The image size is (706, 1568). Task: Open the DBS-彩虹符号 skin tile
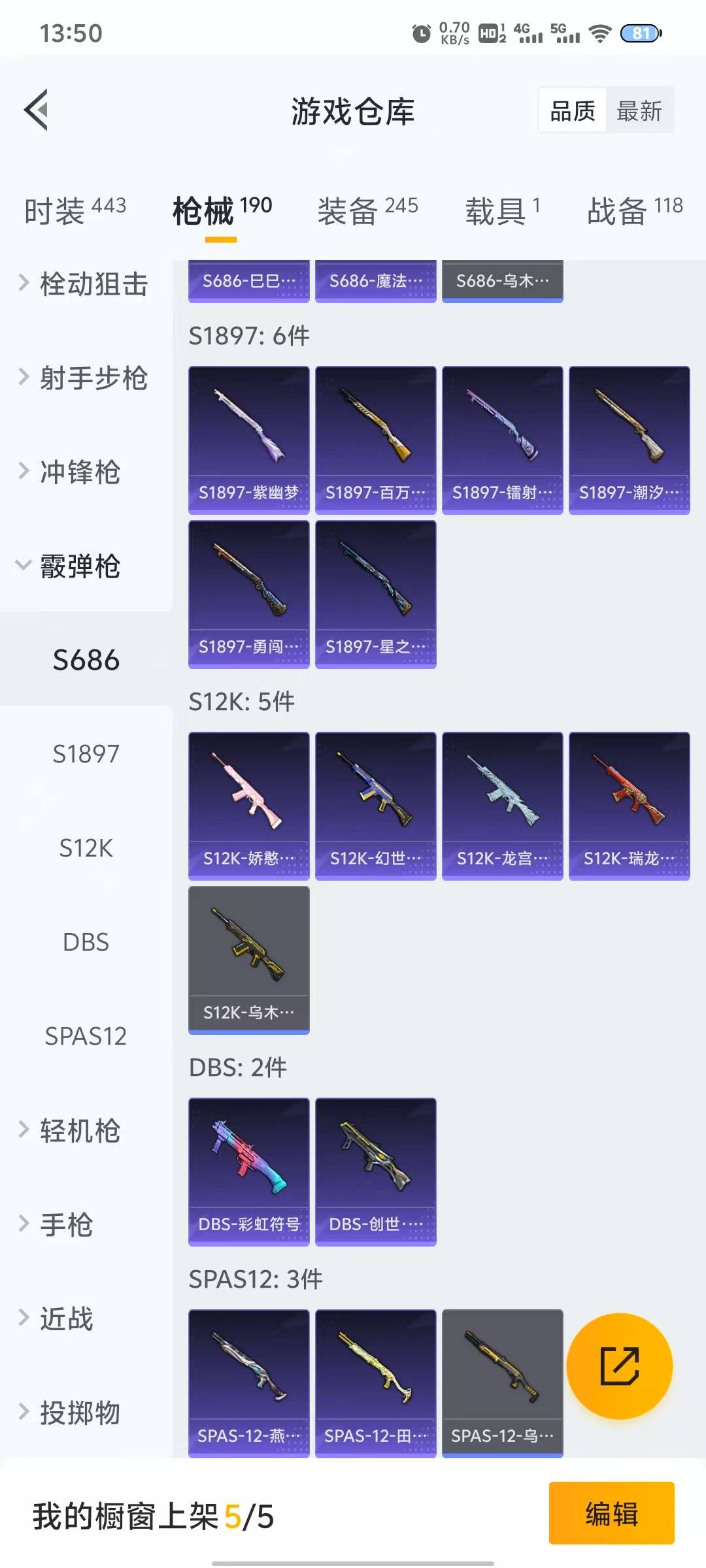pyautogui.click(x=248, y=1171)
